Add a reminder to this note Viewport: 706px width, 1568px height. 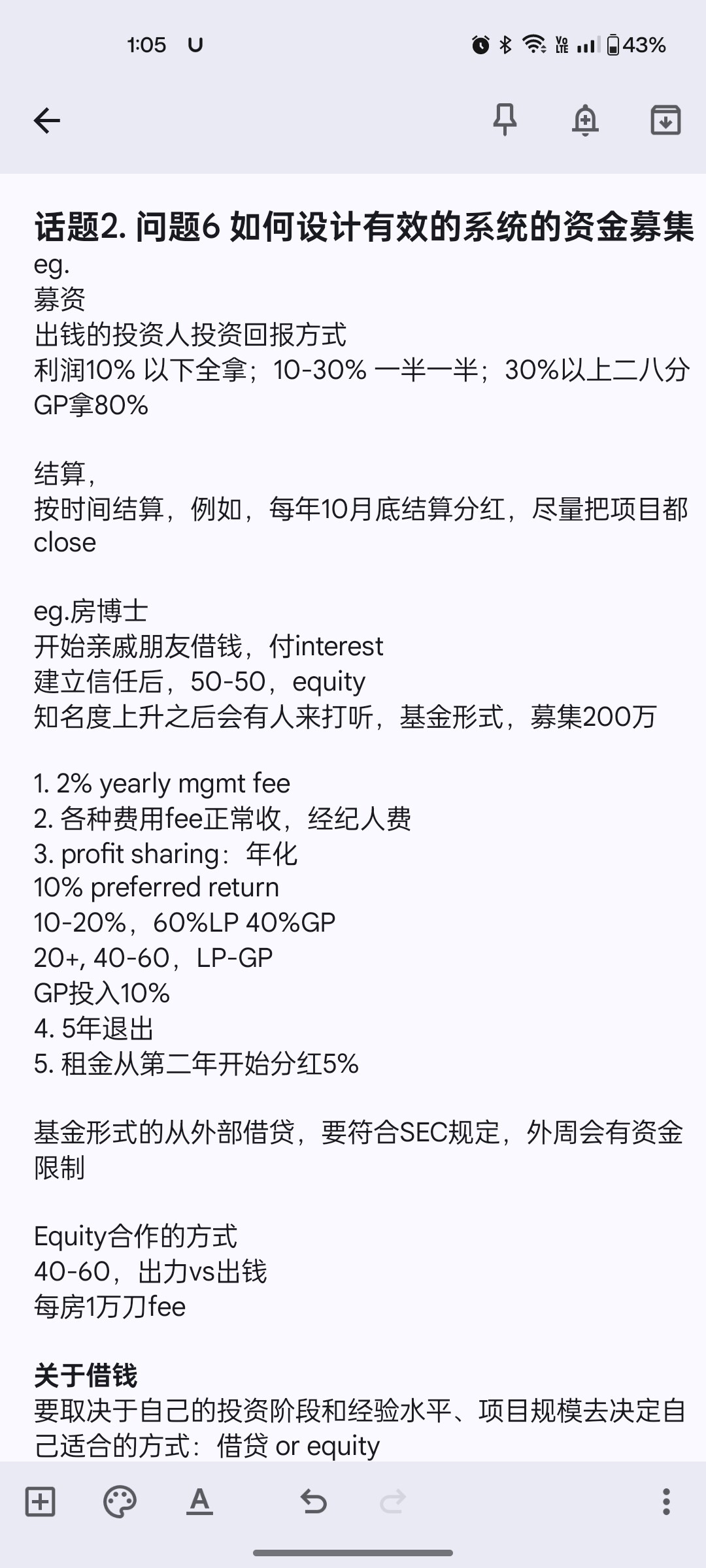click(585, 120)
